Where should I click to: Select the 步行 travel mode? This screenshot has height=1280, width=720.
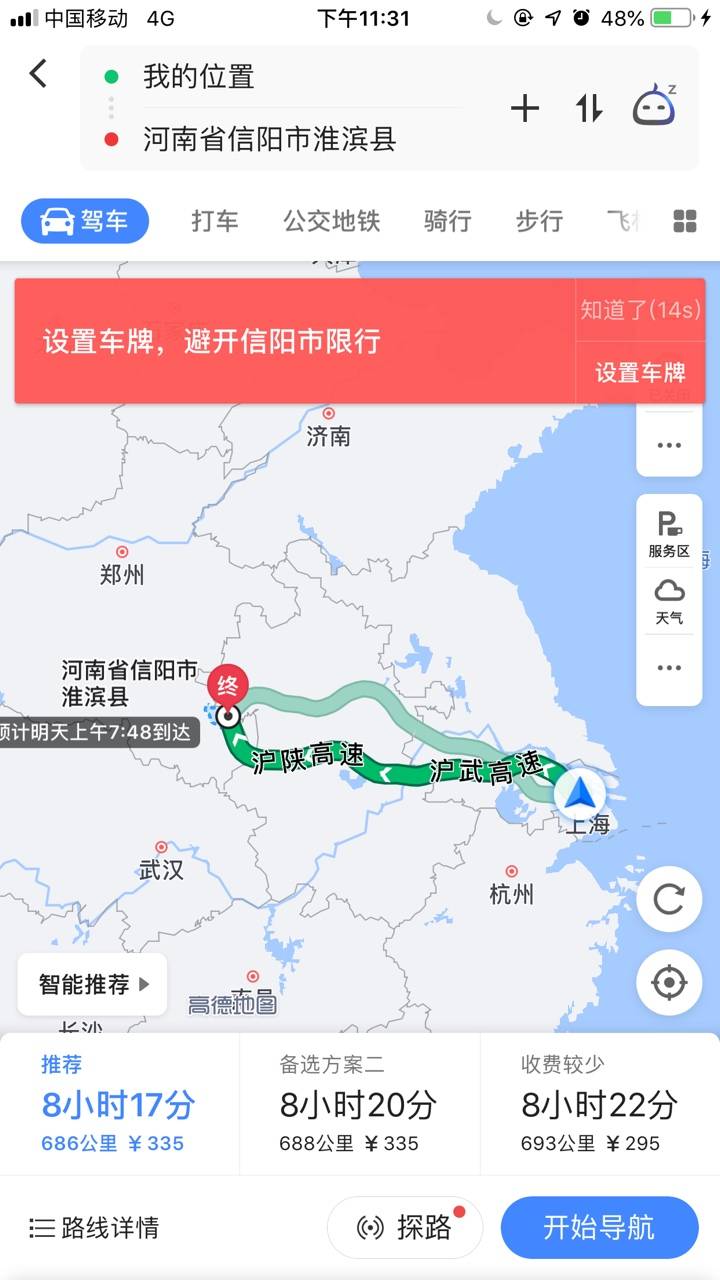pos(539,221)
